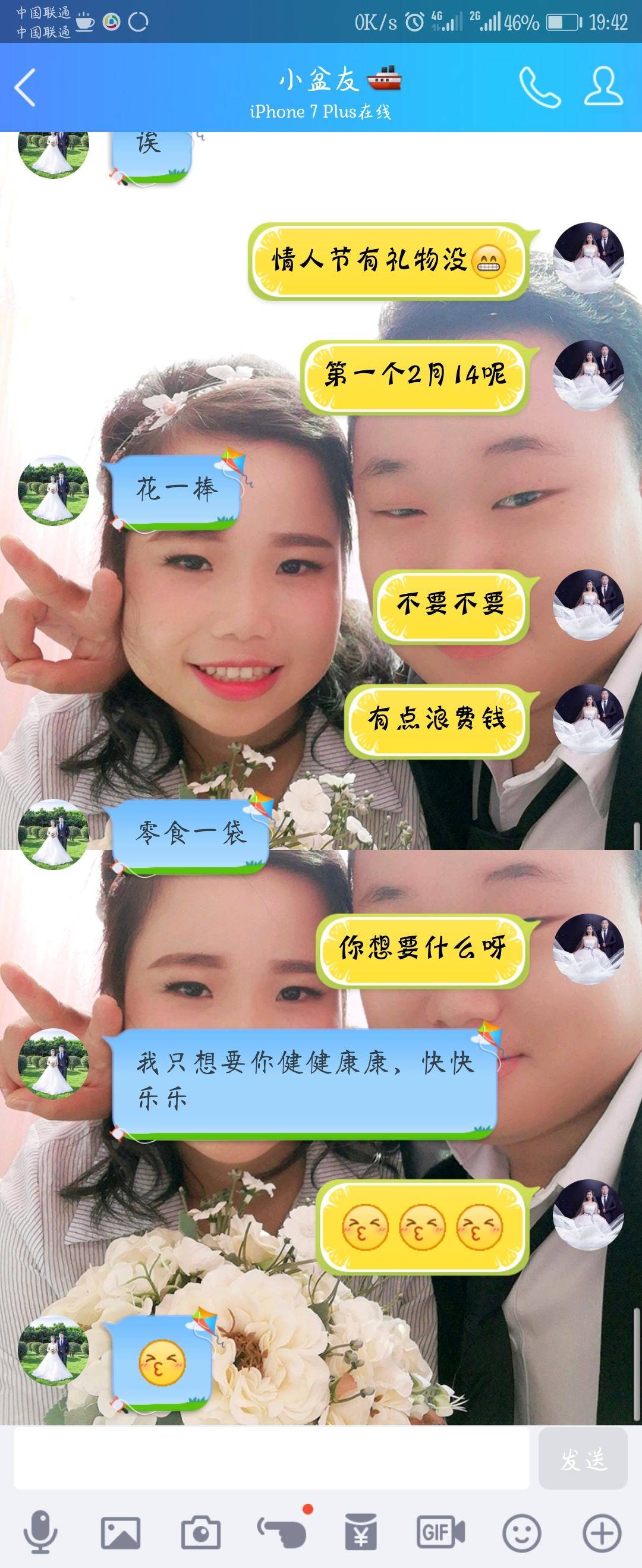
Task: Open the contact profile icon
Action: click(x=602, y=87)
